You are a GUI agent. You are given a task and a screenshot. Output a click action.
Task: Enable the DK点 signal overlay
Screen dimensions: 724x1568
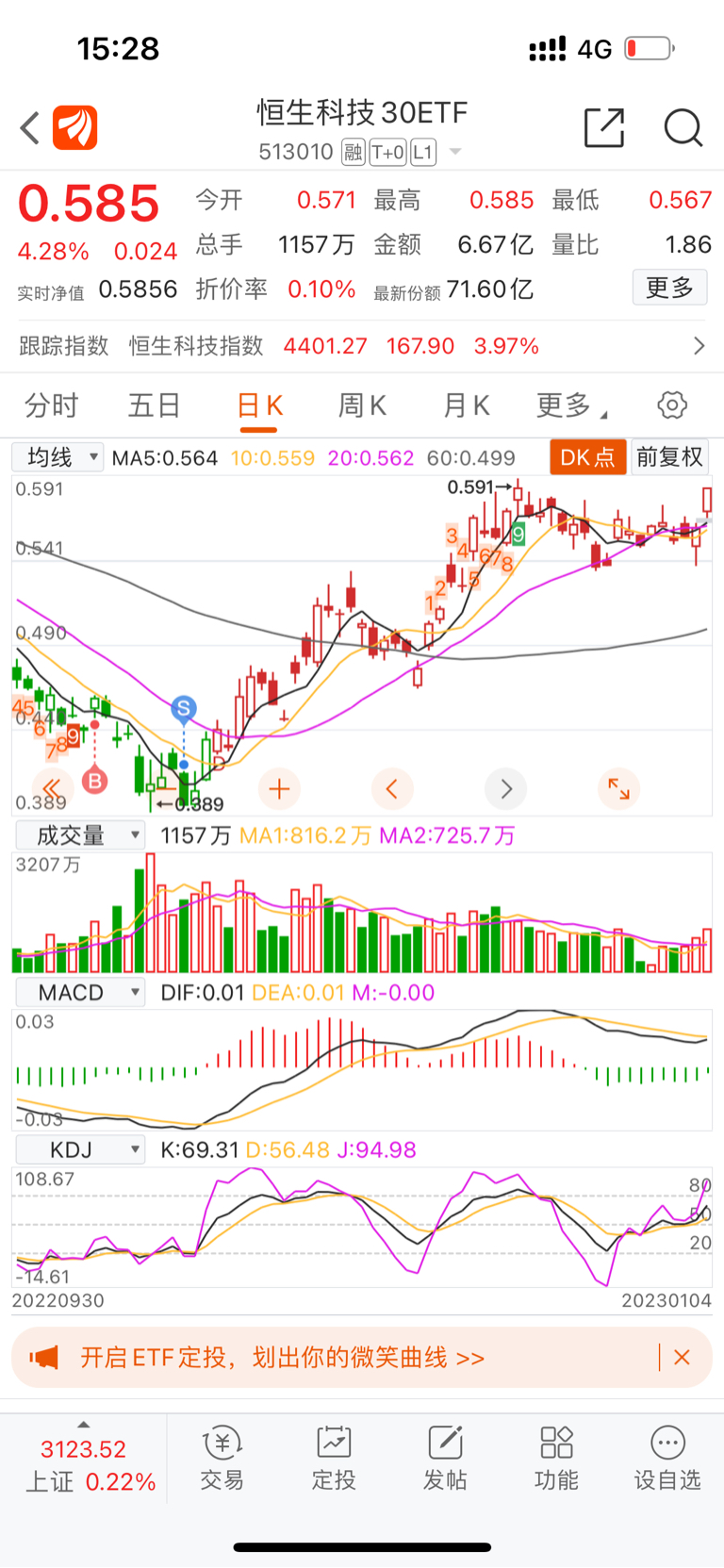[x=587, y=456]
